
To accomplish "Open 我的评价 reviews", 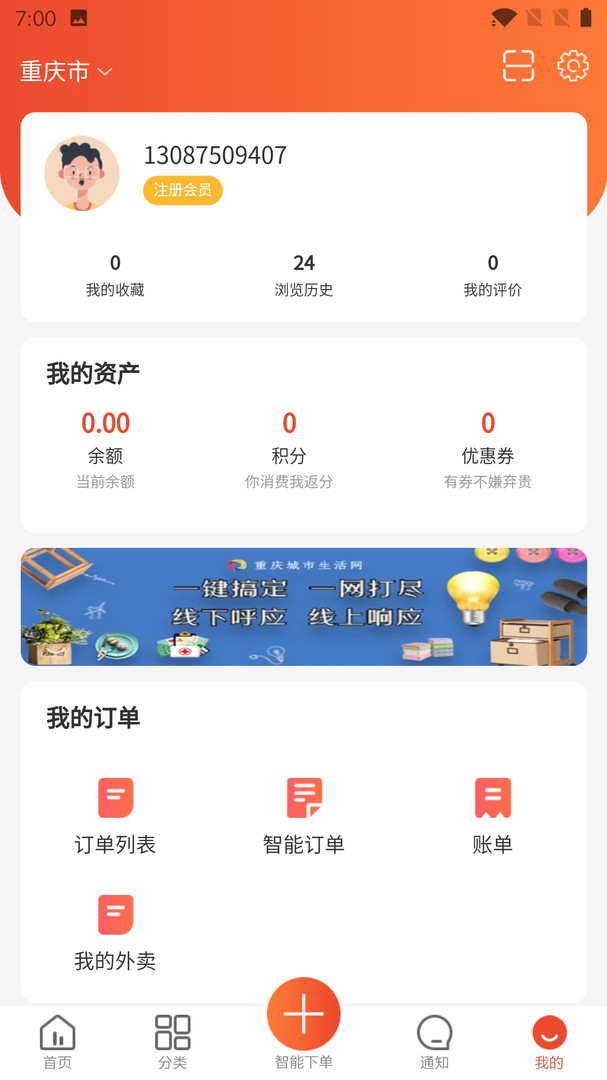I will [492, 275].
